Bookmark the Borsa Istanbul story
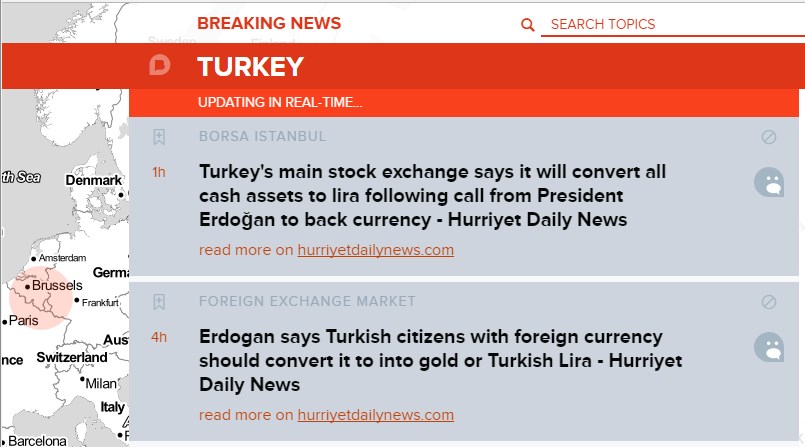The width and height of the screenshot is (805, 447). pyautogui.click(x=159, y=136)
